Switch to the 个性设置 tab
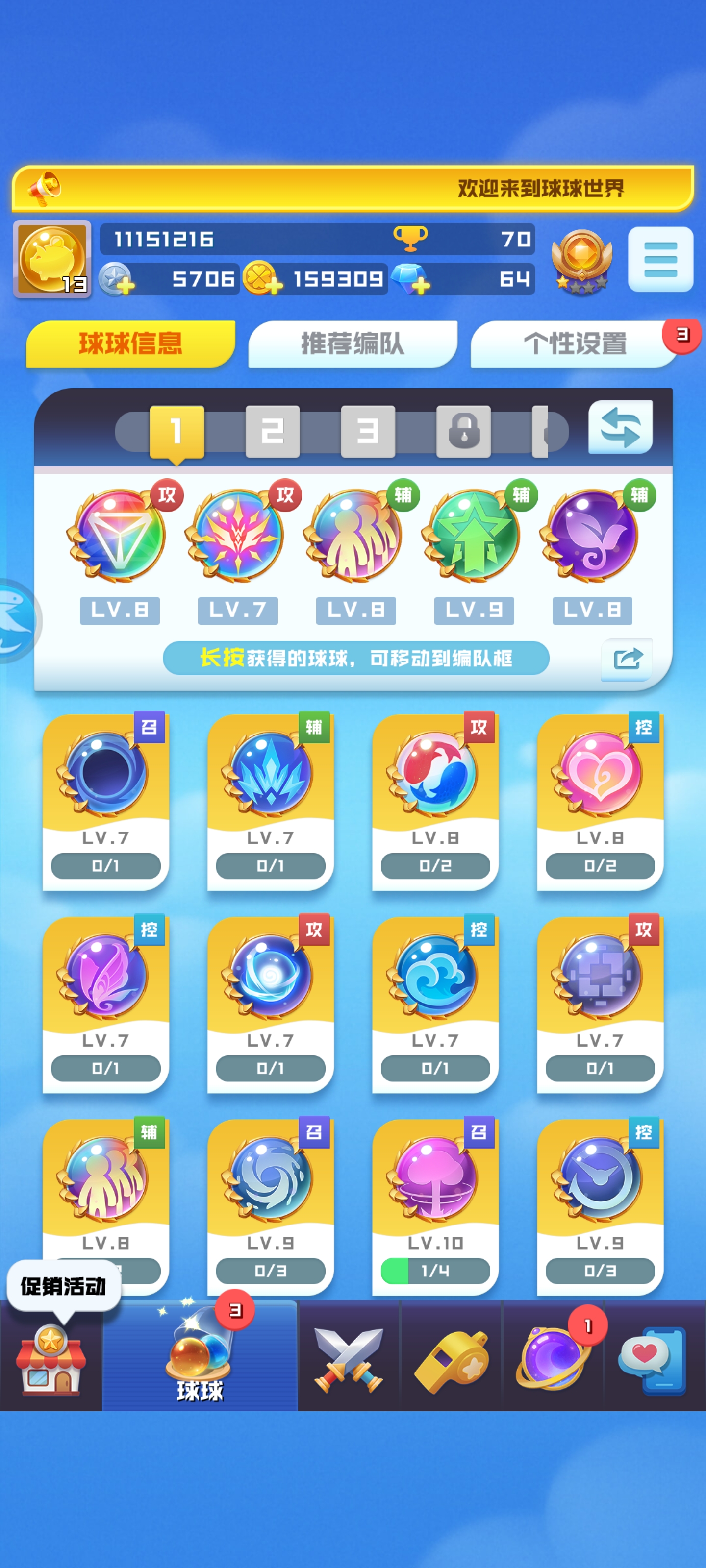This screenshot has width=706, height=1568. pyautogui.click(x=575, y=344)
